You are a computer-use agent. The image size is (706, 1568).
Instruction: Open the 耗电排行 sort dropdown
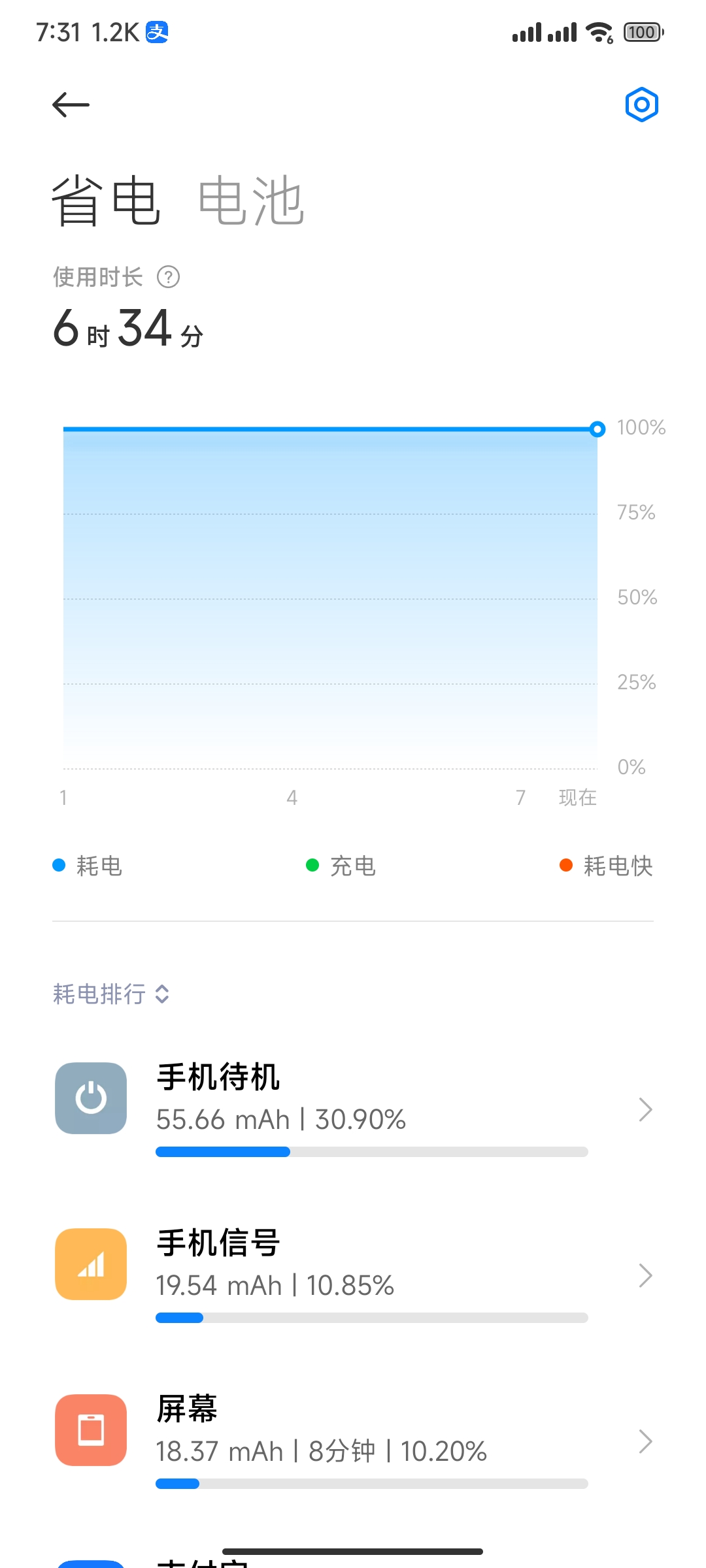pyautogui.click(x=111, y=994)
